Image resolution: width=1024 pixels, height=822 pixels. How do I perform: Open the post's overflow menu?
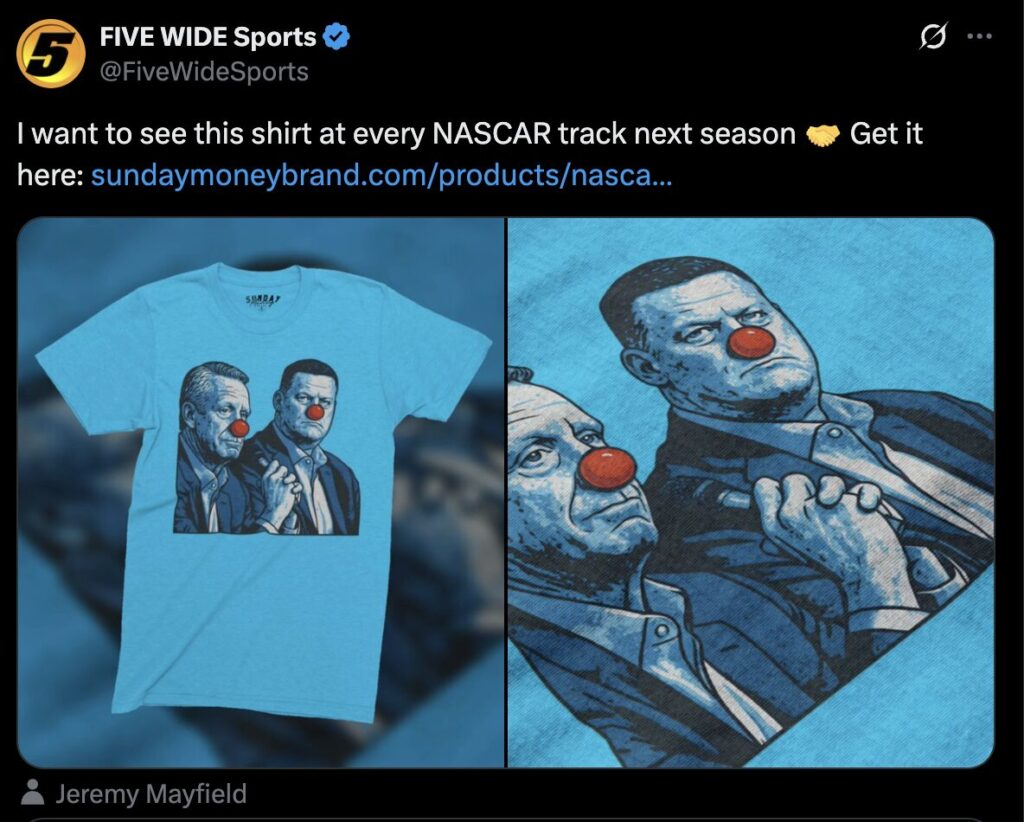980,38
